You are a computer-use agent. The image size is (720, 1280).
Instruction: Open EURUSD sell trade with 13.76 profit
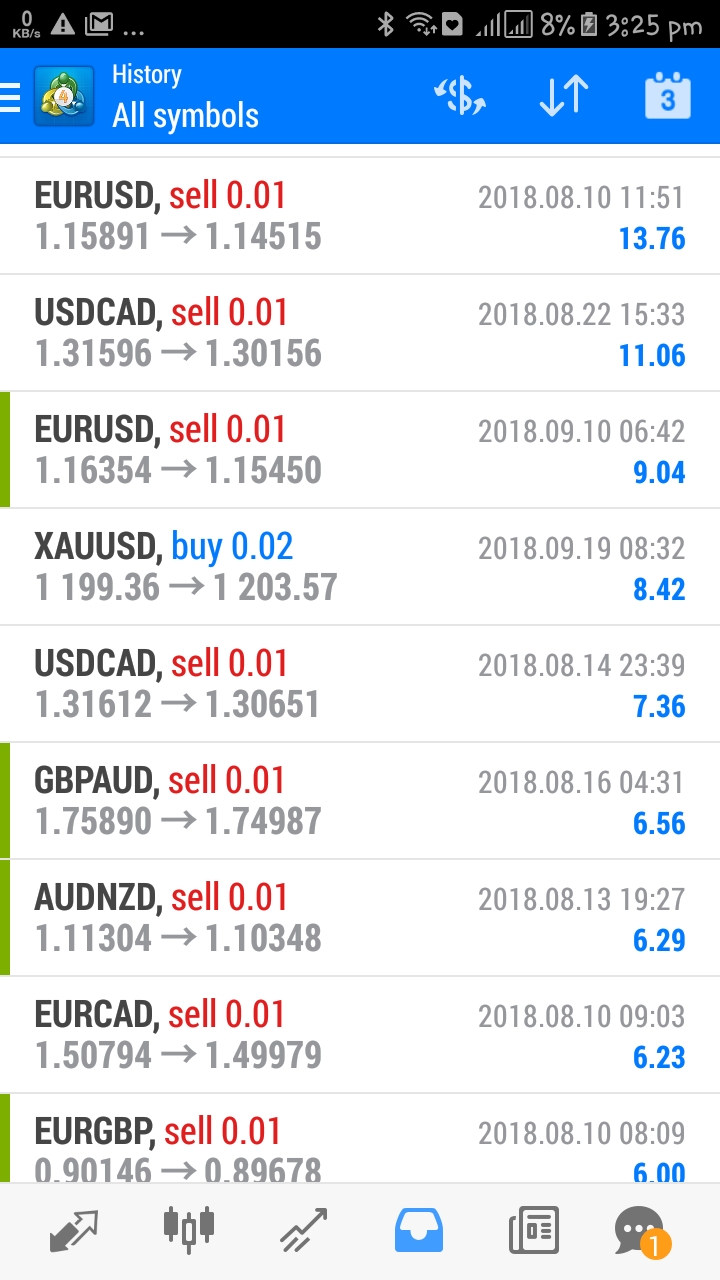[360, 216]
